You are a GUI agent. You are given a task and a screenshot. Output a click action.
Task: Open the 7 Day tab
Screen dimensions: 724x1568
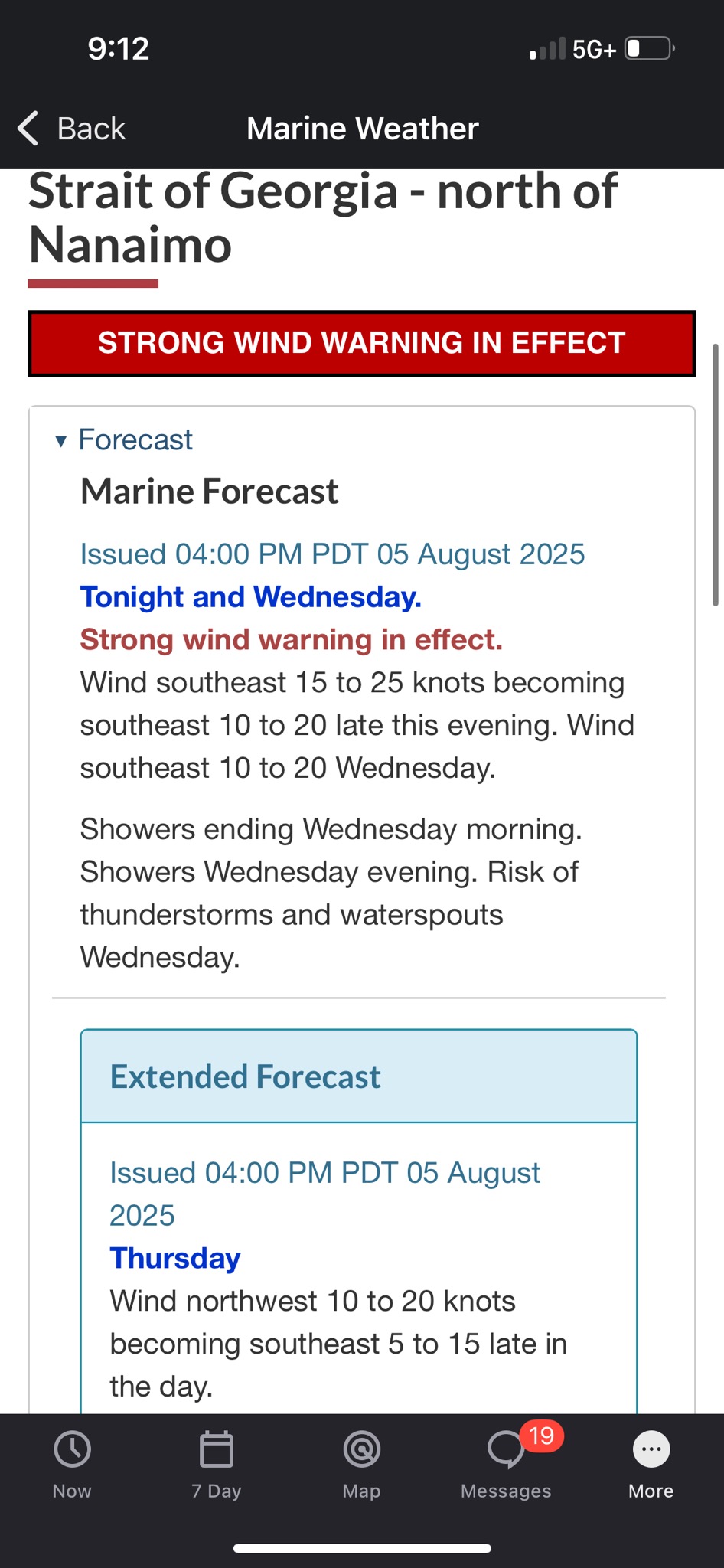(217, 1465)
